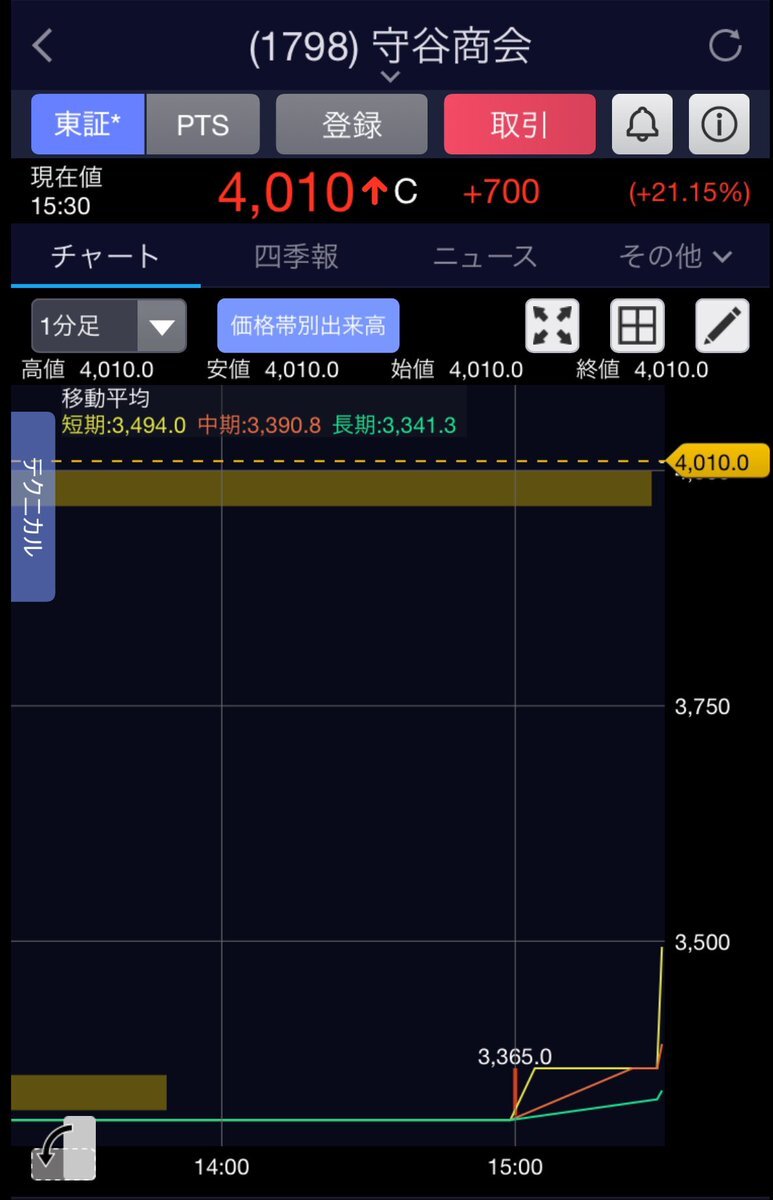The width and height of the screenshot is (773, 1200).
Task: Select the 東証 market segment
Action: click(x=88, y=124)
